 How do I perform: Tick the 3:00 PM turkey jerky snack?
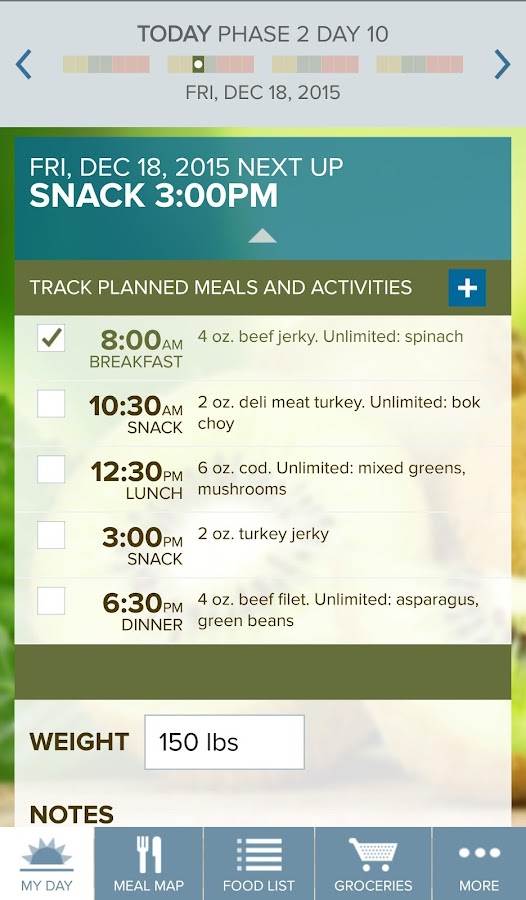tap(51, 535)
